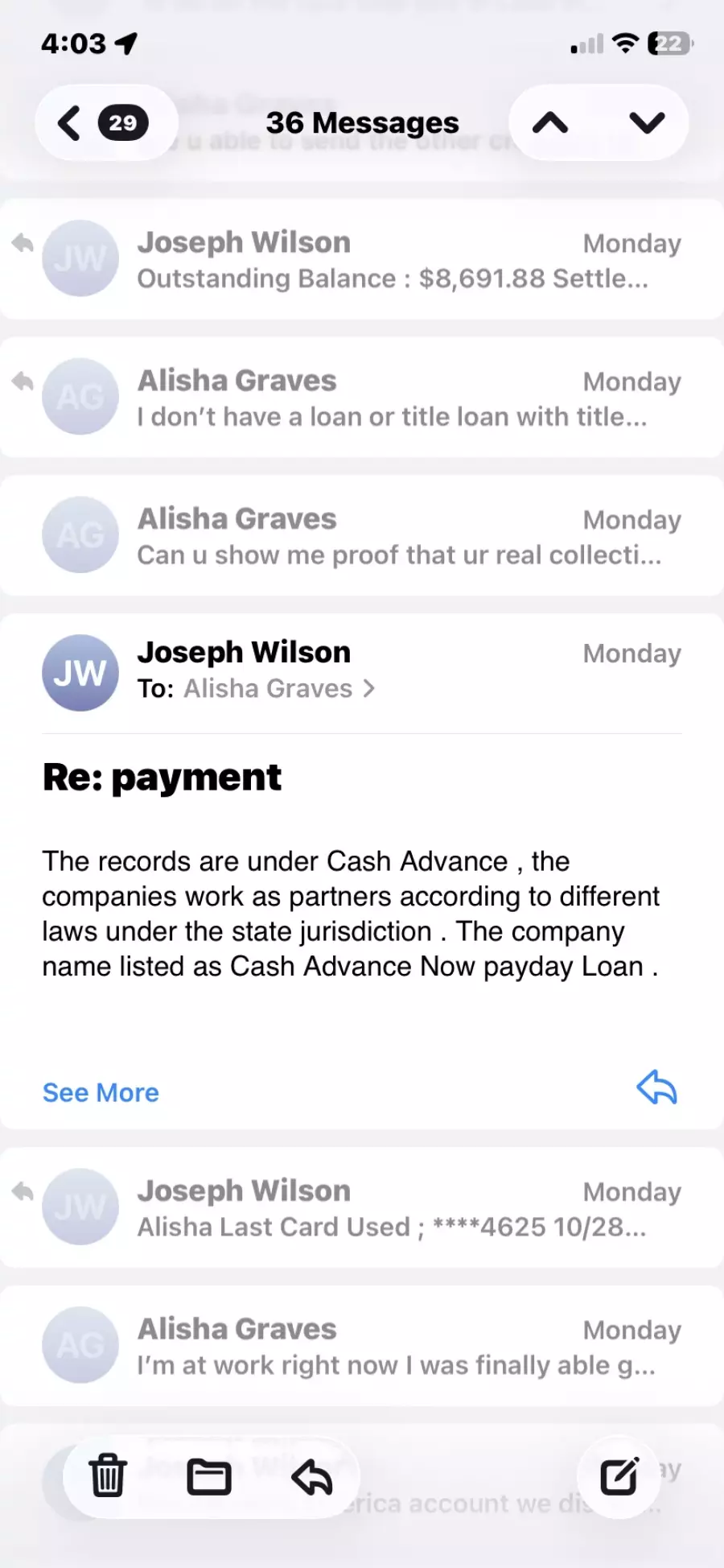Viewport: 724px width, 1568px height.
Task: Delete this message with the trash icon
Action: [108, 1476]
